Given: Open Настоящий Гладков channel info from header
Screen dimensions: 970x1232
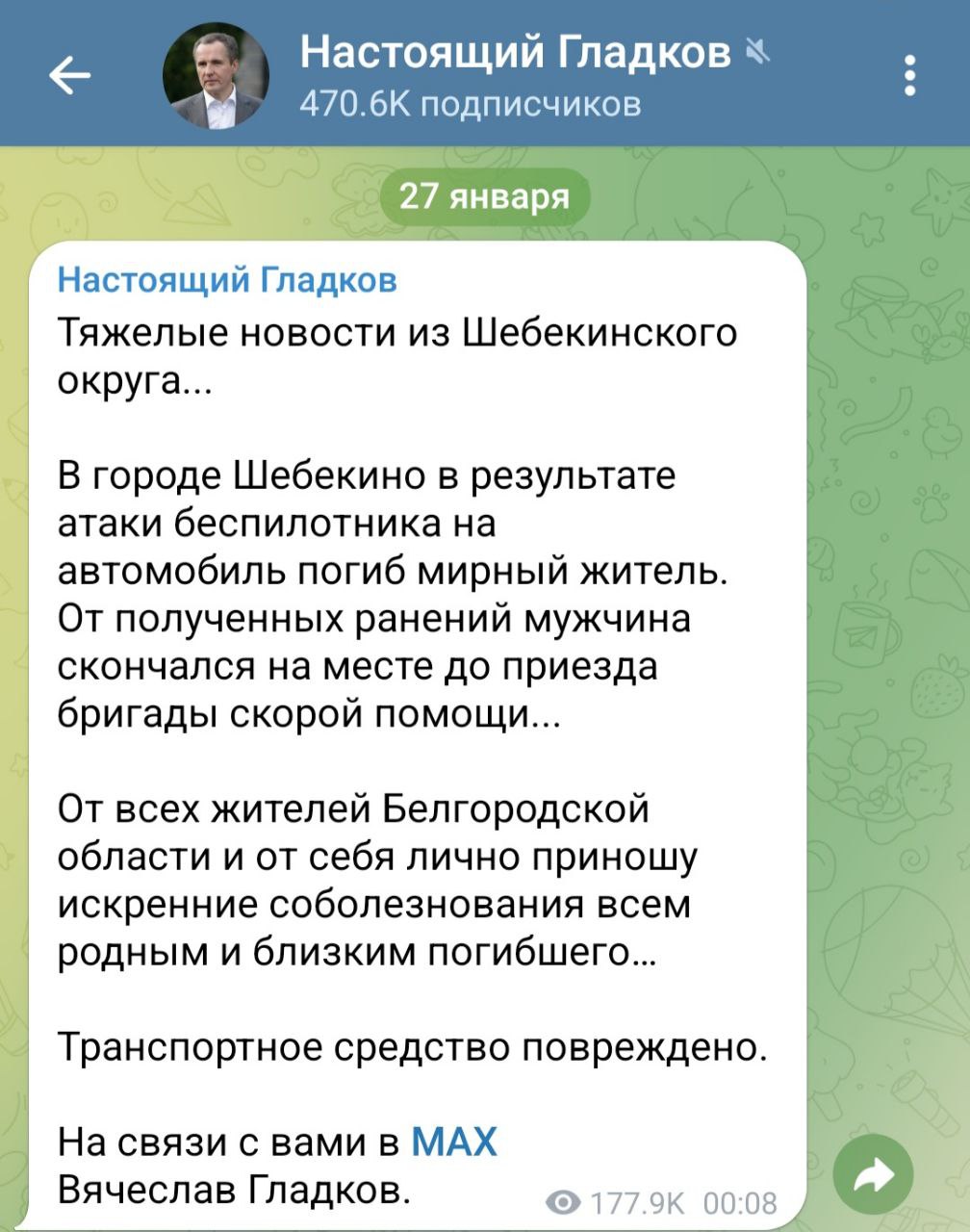Looking at the screenshot, I should pyautogui.click(x=515, y=54).
